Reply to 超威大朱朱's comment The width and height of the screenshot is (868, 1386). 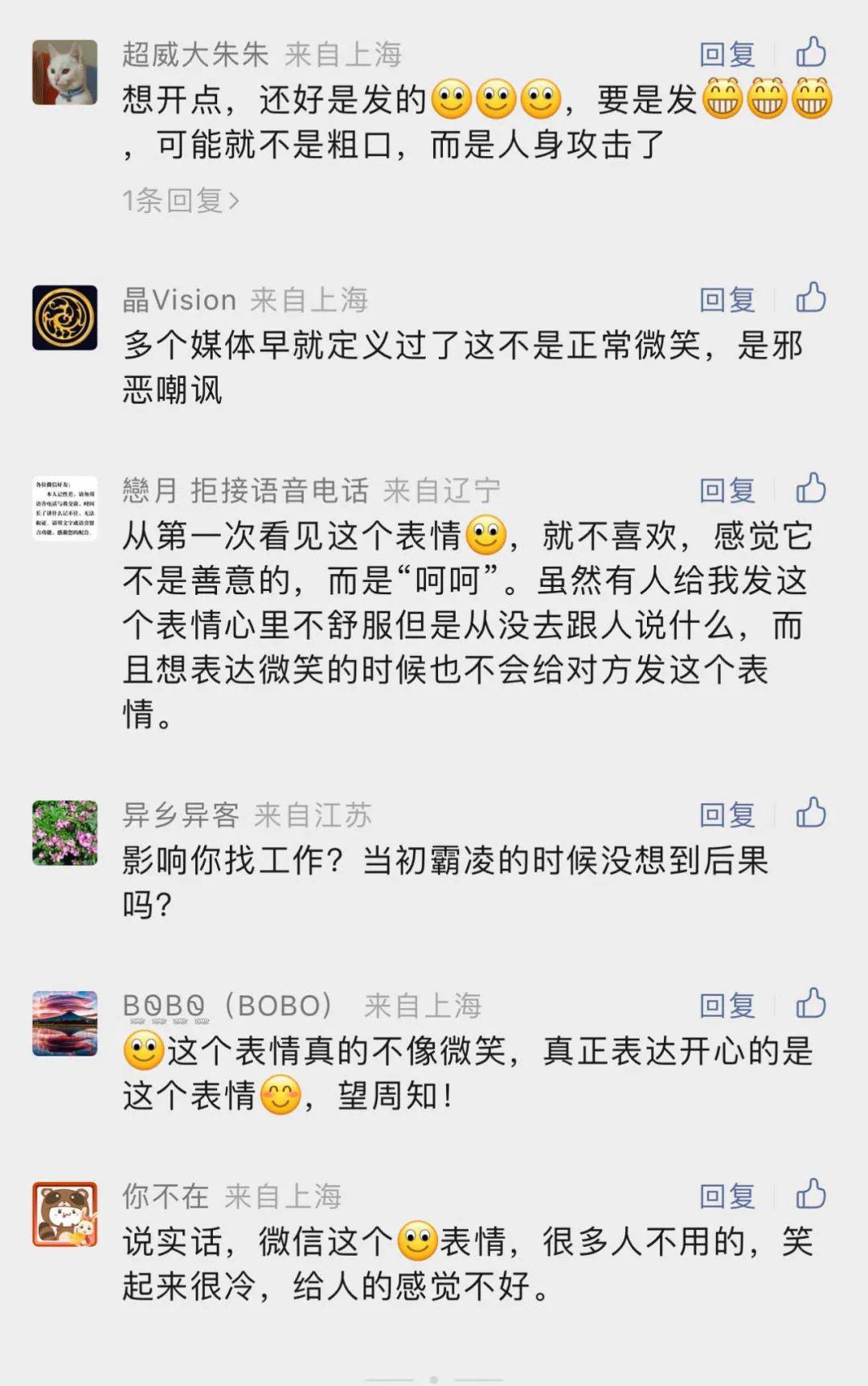click(727, 54)
